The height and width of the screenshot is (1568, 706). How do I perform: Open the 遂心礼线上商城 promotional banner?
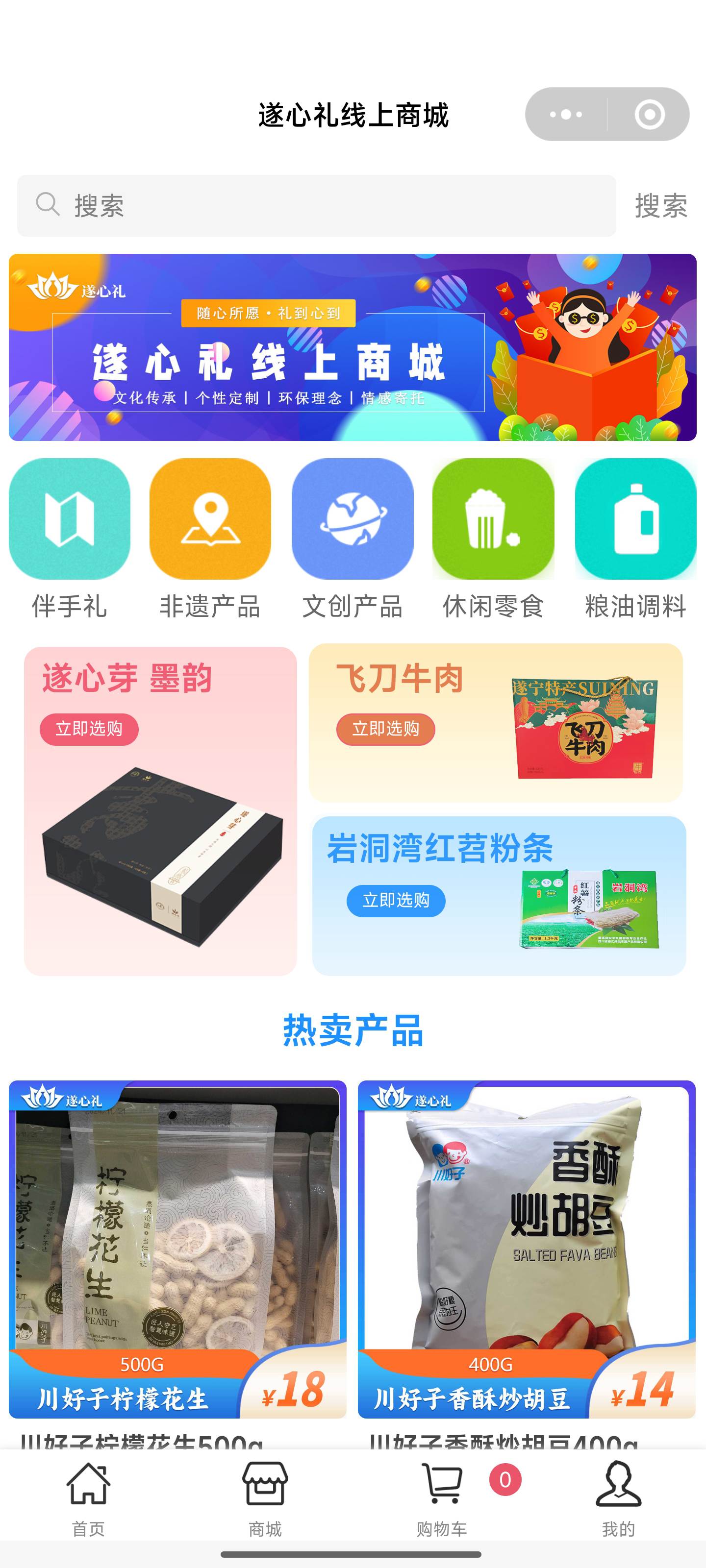352,347
